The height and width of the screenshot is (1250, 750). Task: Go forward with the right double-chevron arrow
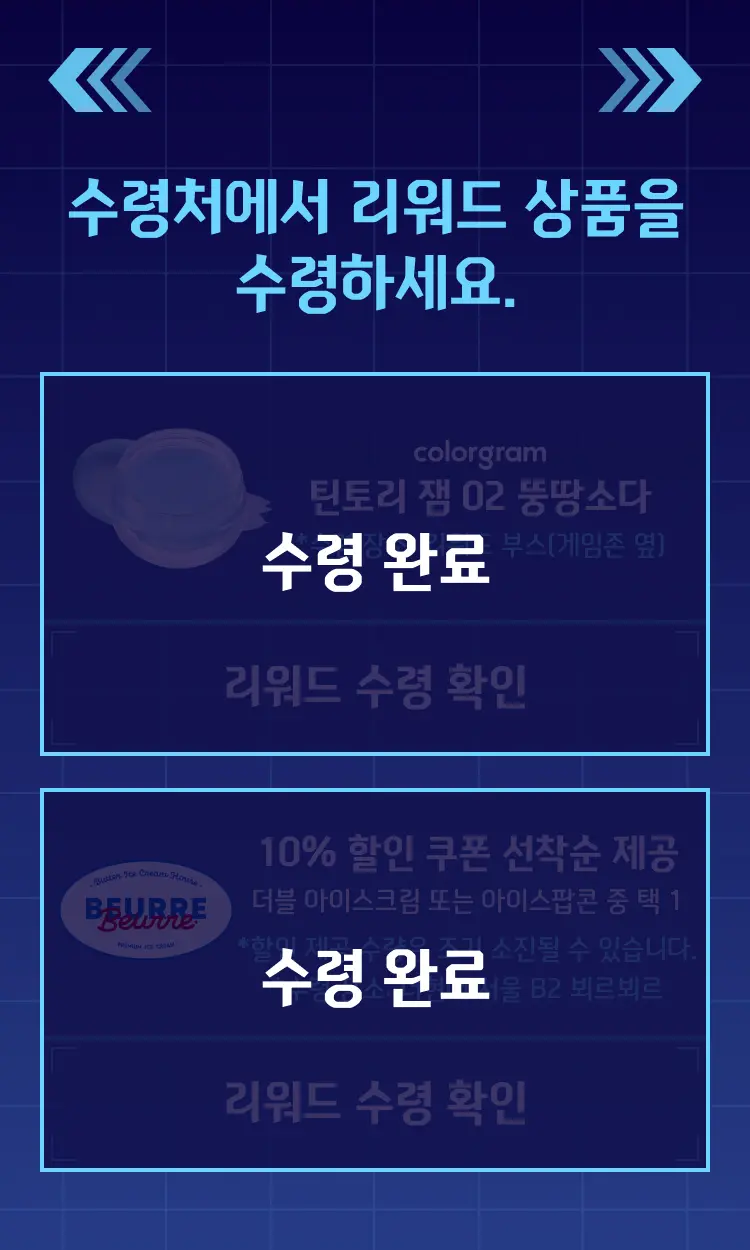tap(649, 80)
